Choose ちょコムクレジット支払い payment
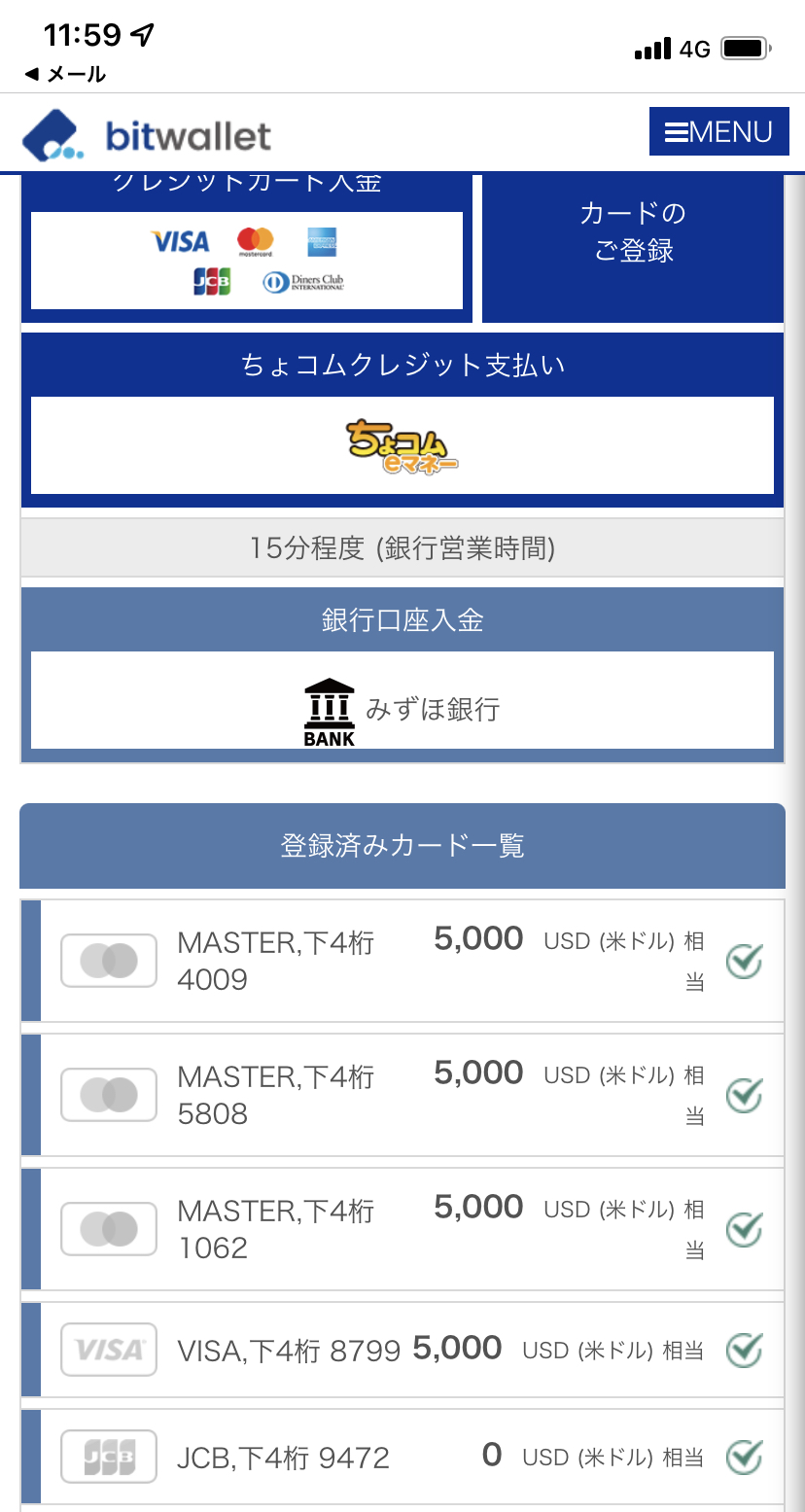The image size is (805, 1512). pos(402,420)
